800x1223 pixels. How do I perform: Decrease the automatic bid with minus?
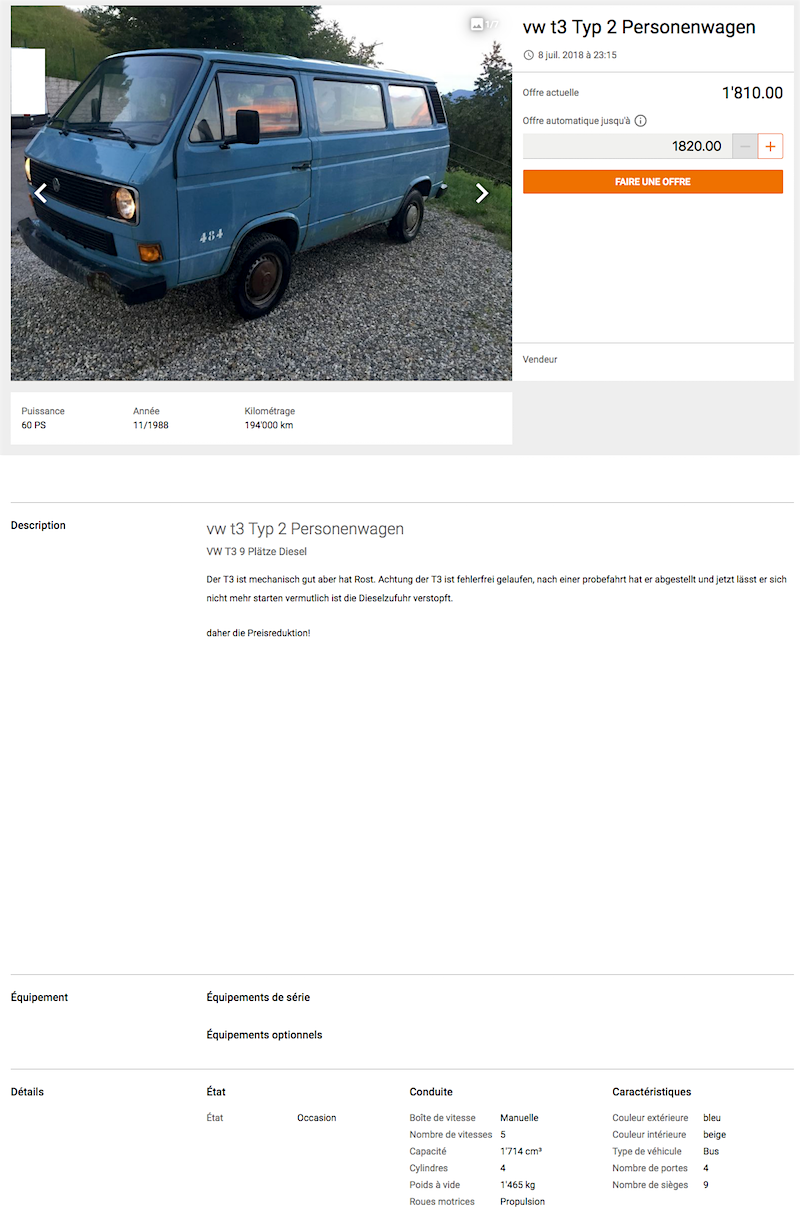coord(745,146)
